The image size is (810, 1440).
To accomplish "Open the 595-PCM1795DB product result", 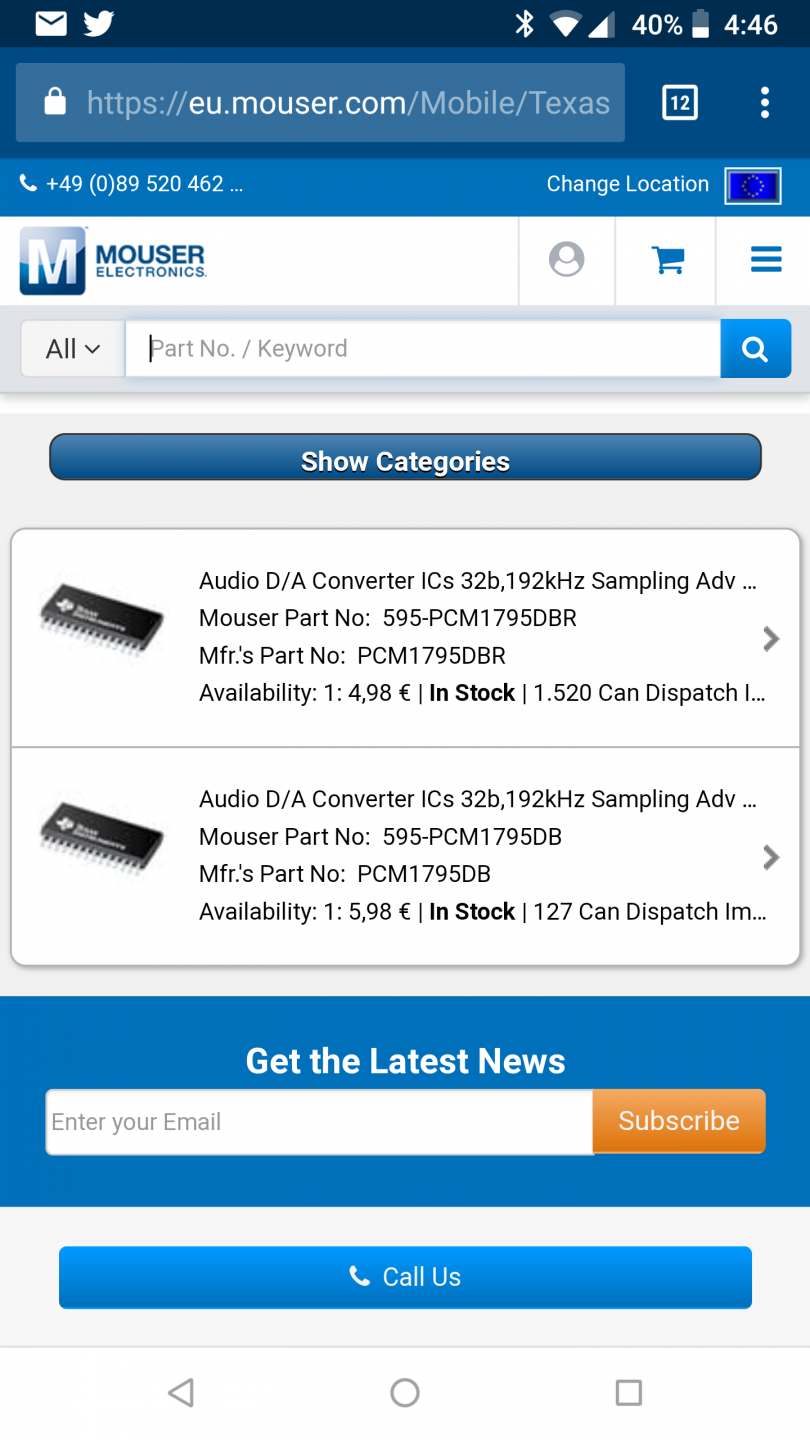I will click(x=405, y=856).
